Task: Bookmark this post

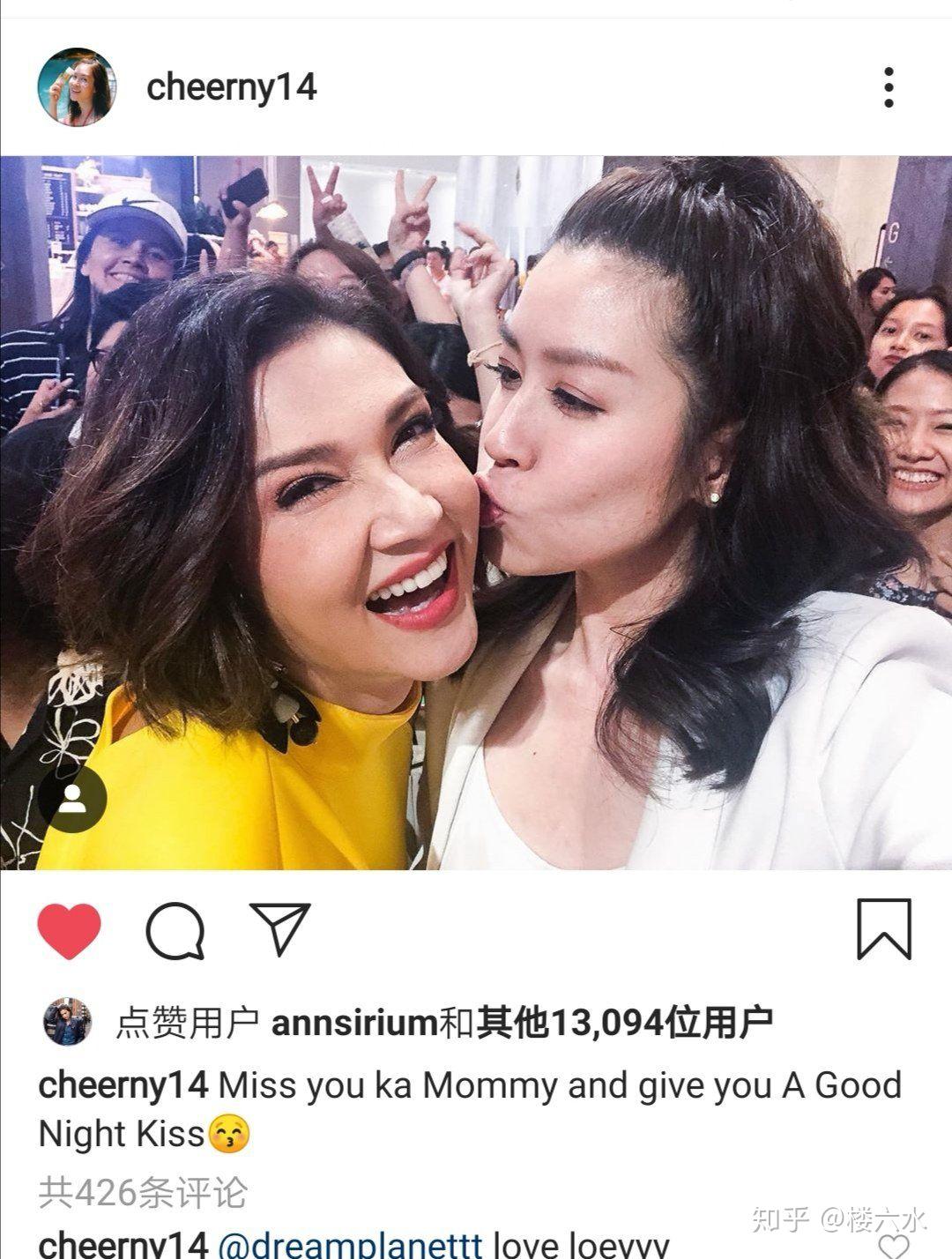Action: tap(884, 929)
